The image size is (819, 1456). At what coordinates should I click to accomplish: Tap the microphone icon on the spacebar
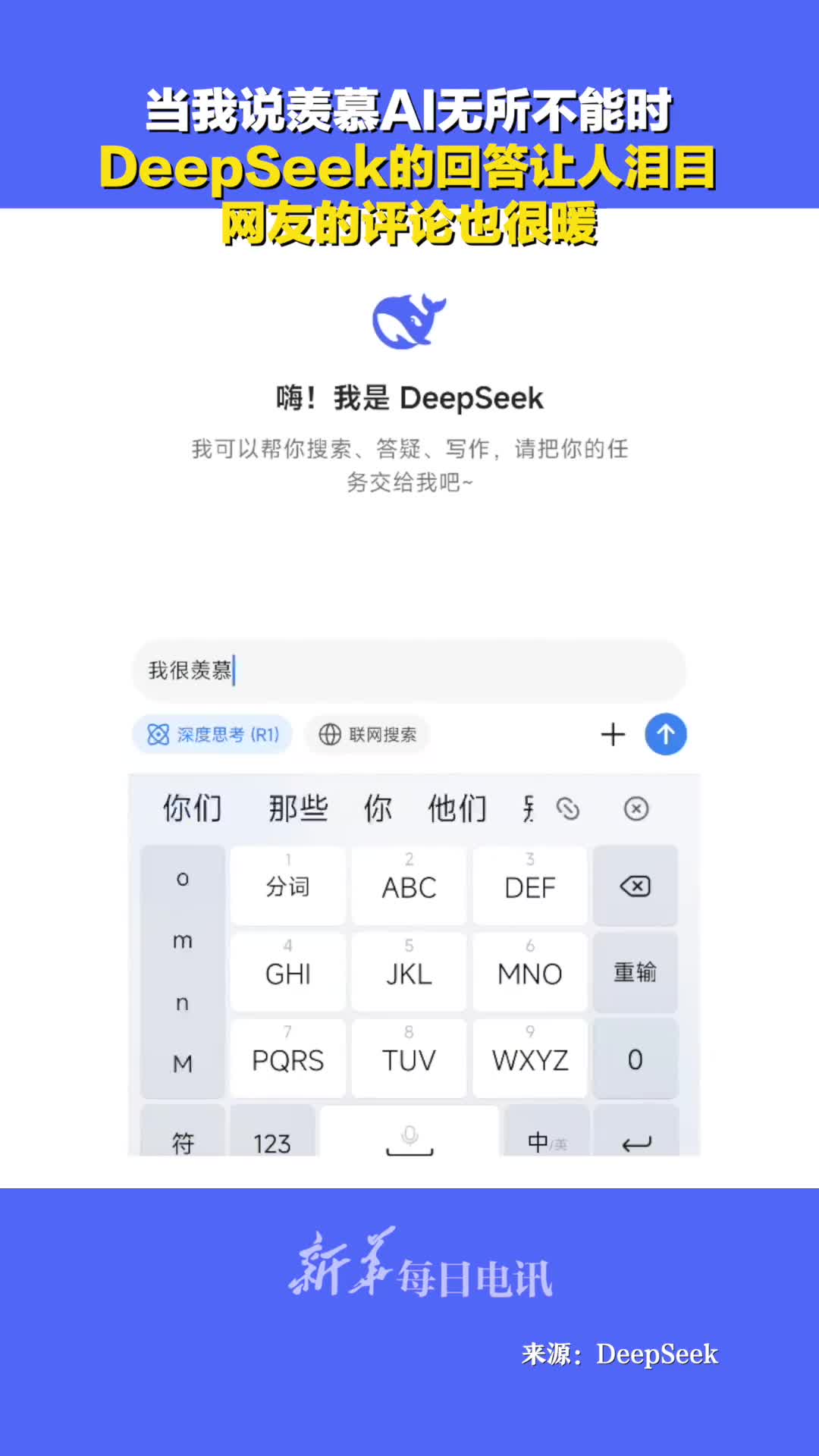click(x=409, y=1135)
